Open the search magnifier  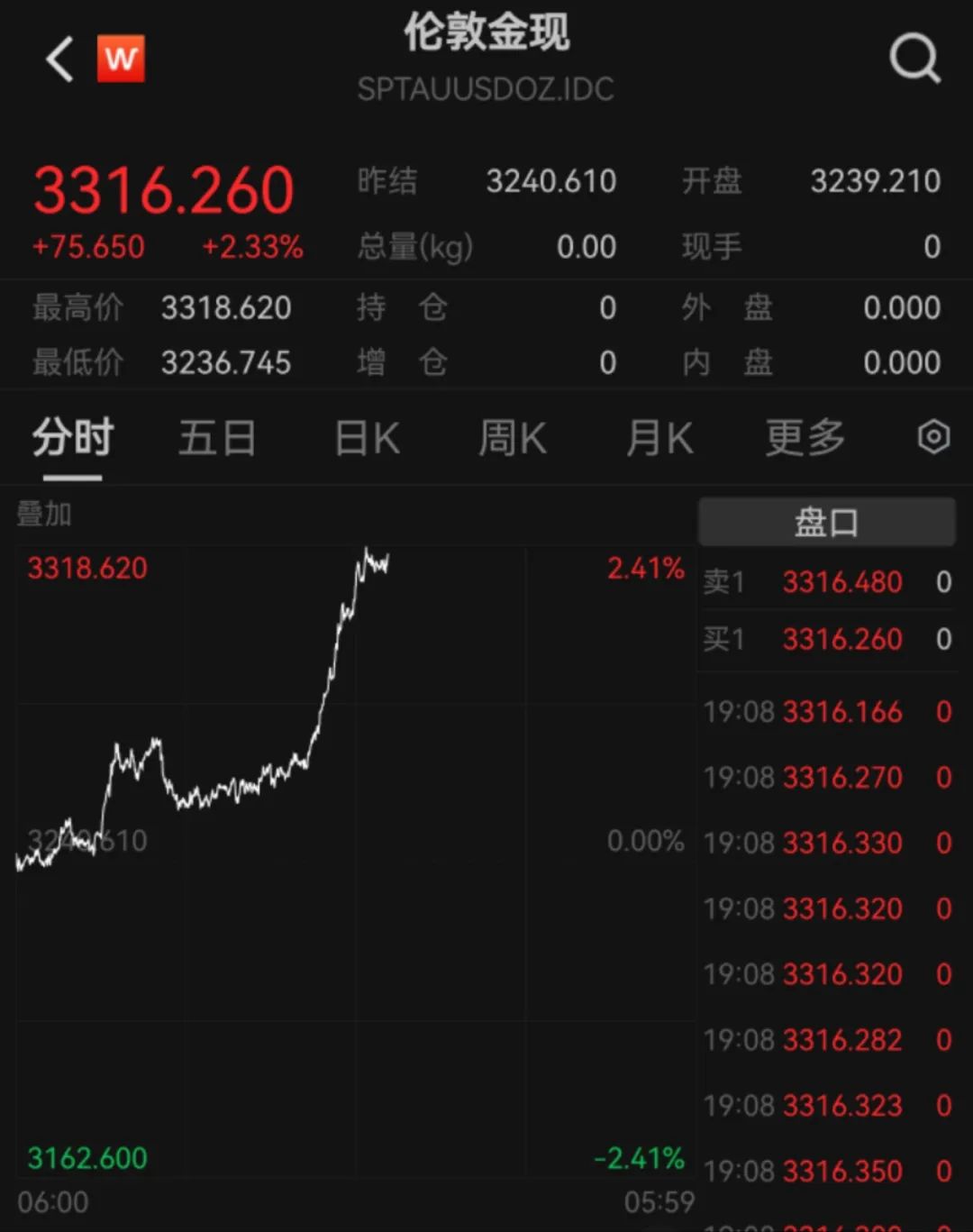pyautogui.click(x=914, y=59)
